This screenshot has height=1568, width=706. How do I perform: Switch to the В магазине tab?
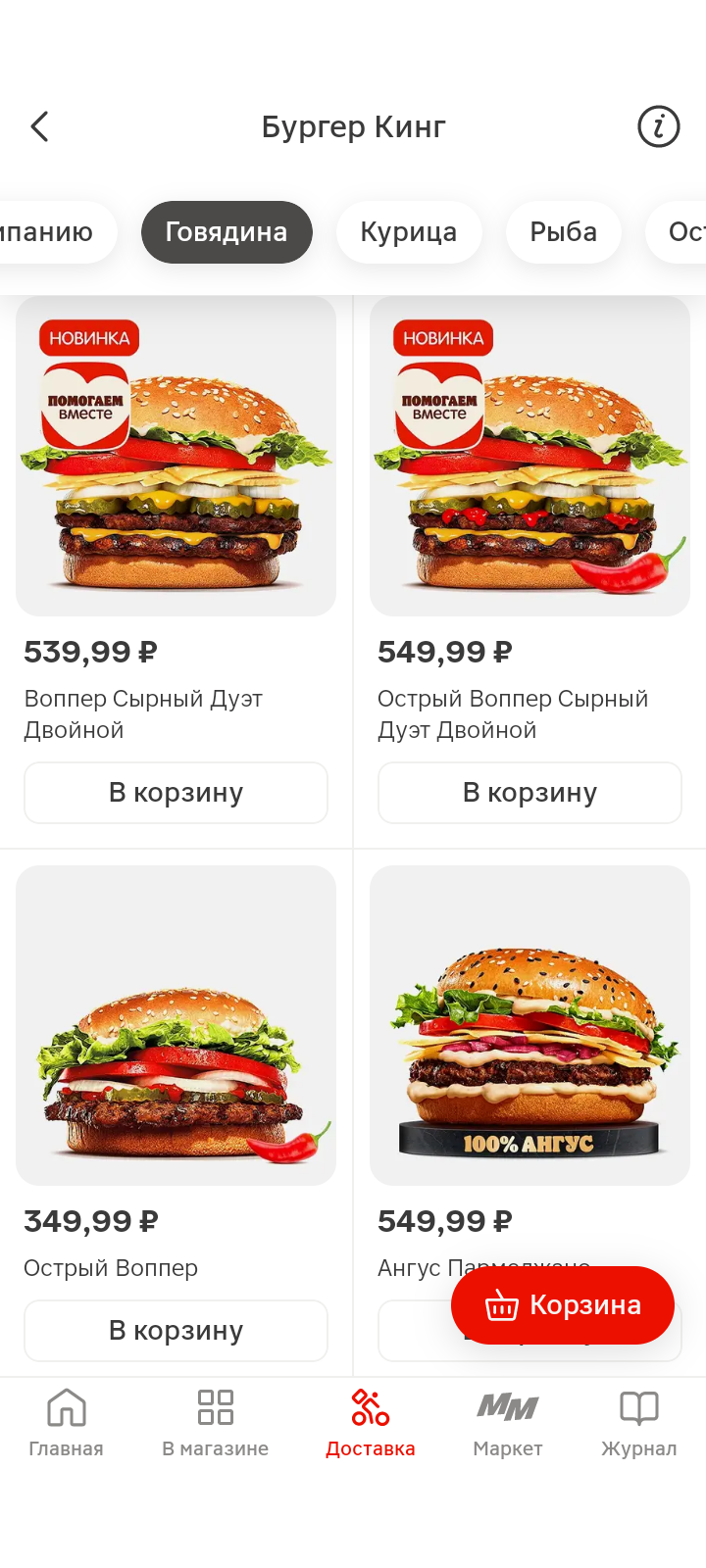point(215,1422)
